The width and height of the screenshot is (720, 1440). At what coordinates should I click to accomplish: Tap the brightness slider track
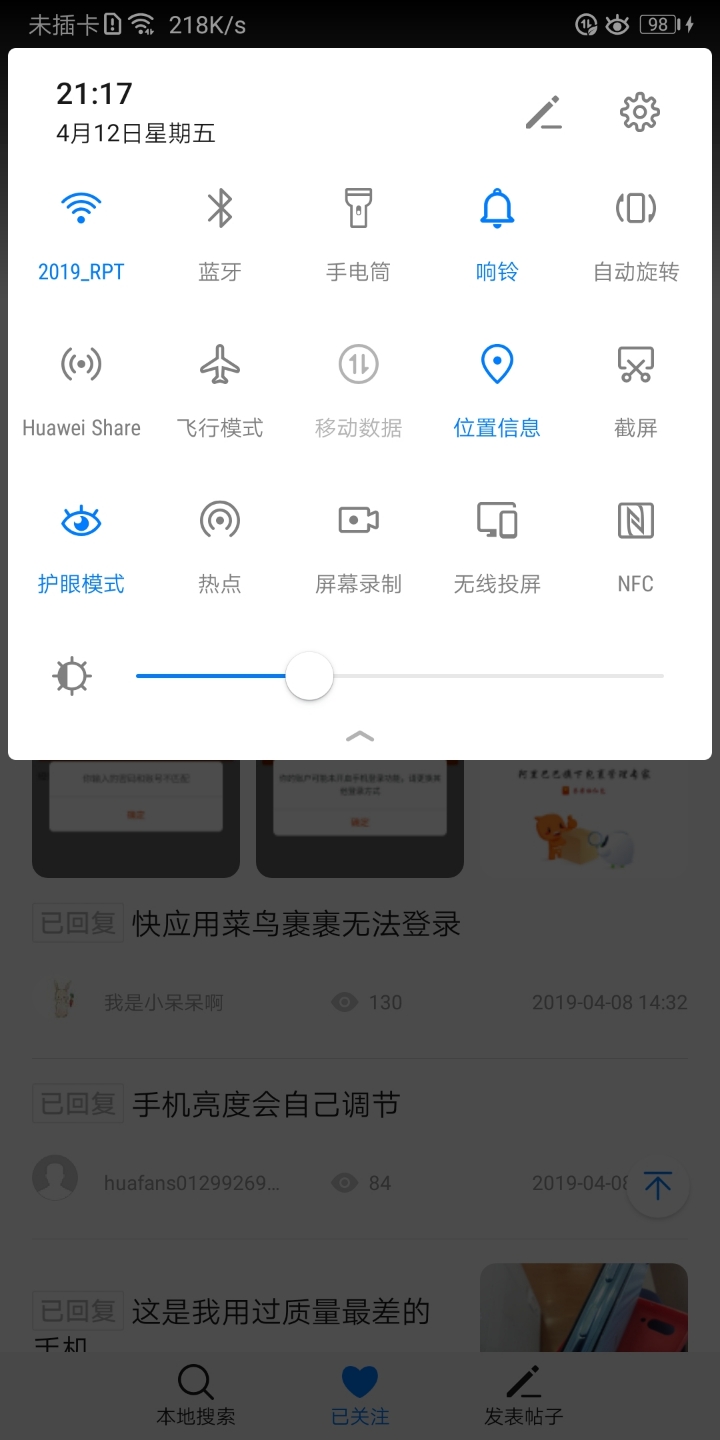click(400, 676)
